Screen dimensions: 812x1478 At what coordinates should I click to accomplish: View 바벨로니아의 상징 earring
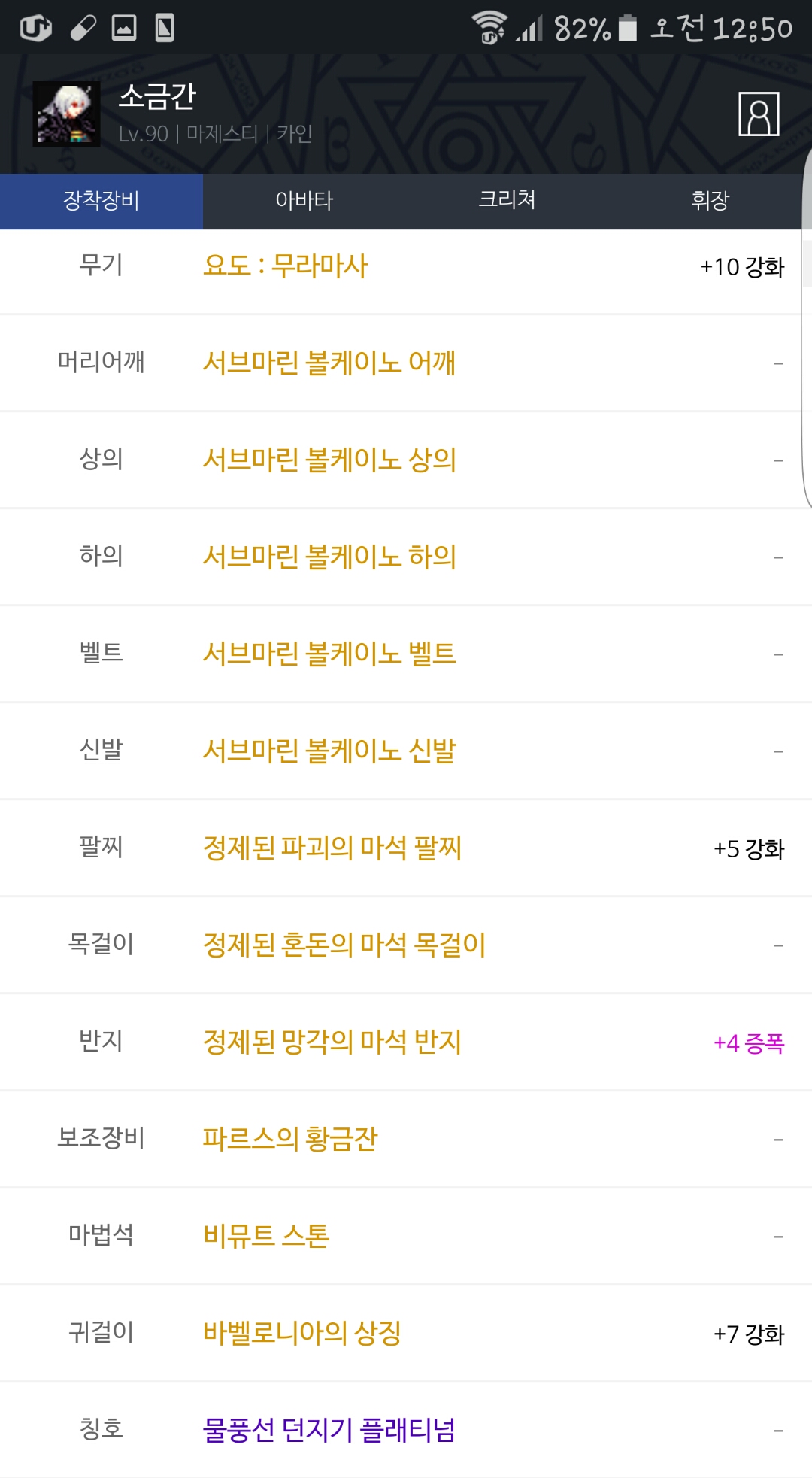[301, 1333]
